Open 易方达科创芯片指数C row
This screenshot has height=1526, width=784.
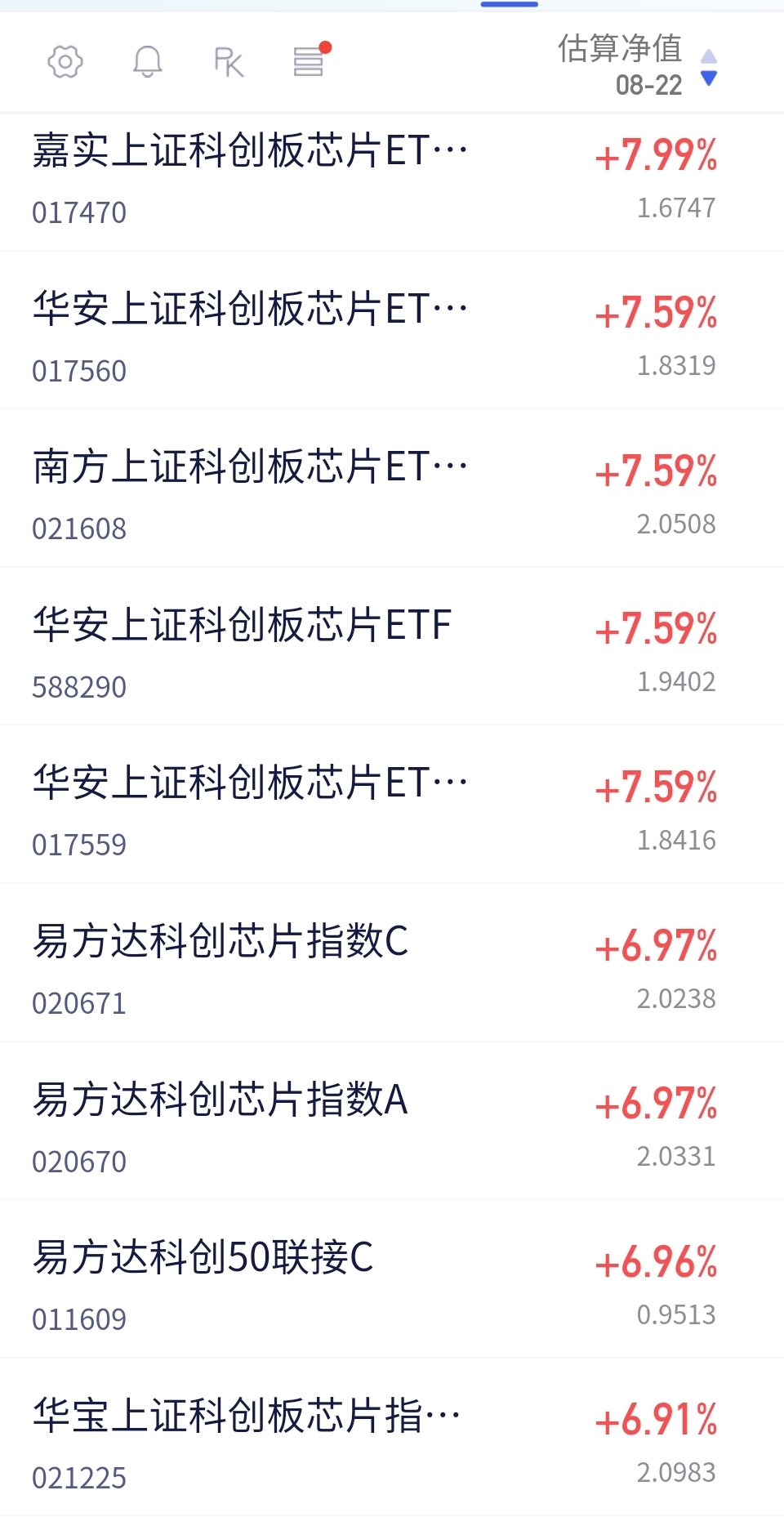392,962
